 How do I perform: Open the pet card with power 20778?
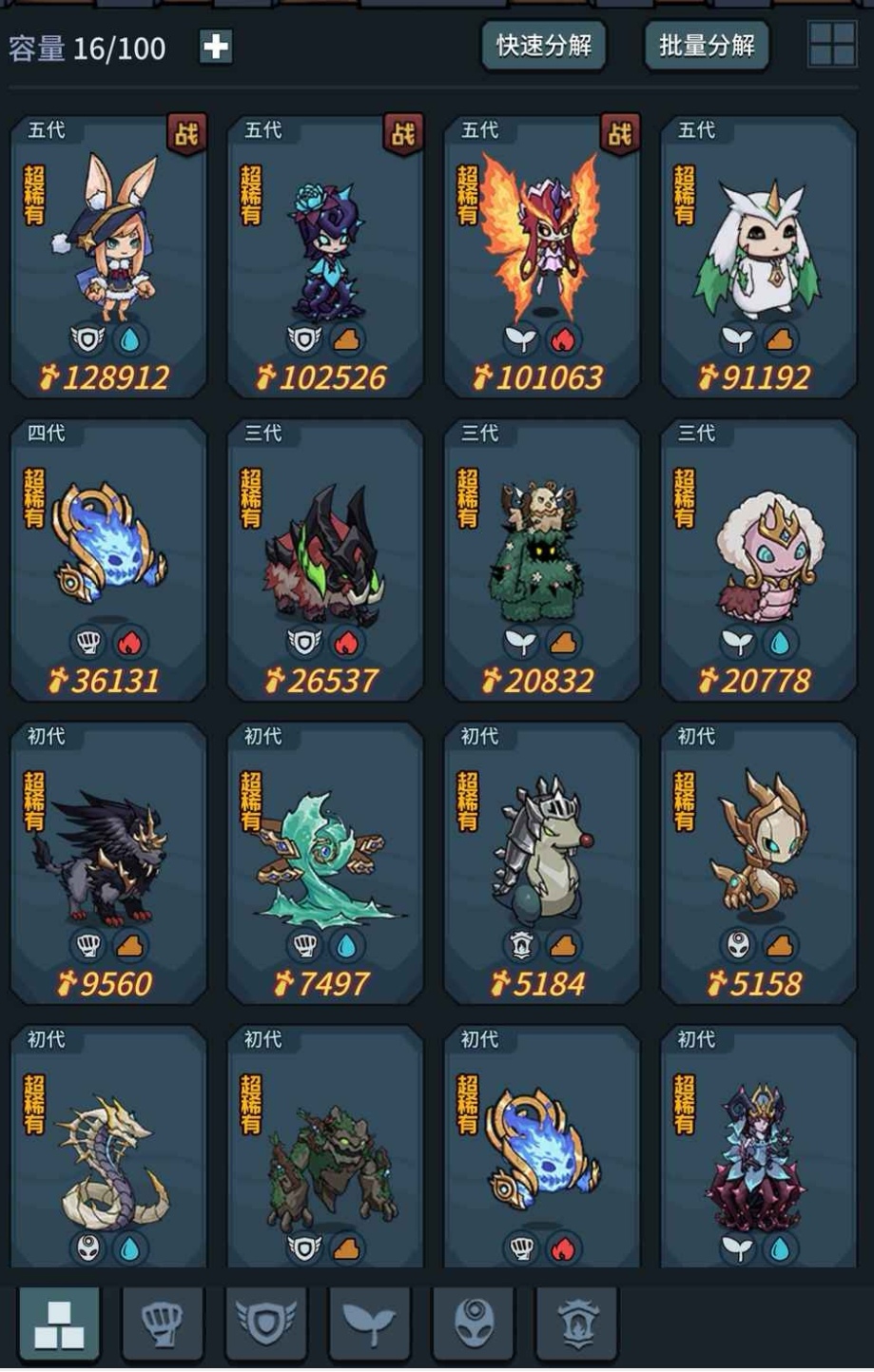pos(758,561)
